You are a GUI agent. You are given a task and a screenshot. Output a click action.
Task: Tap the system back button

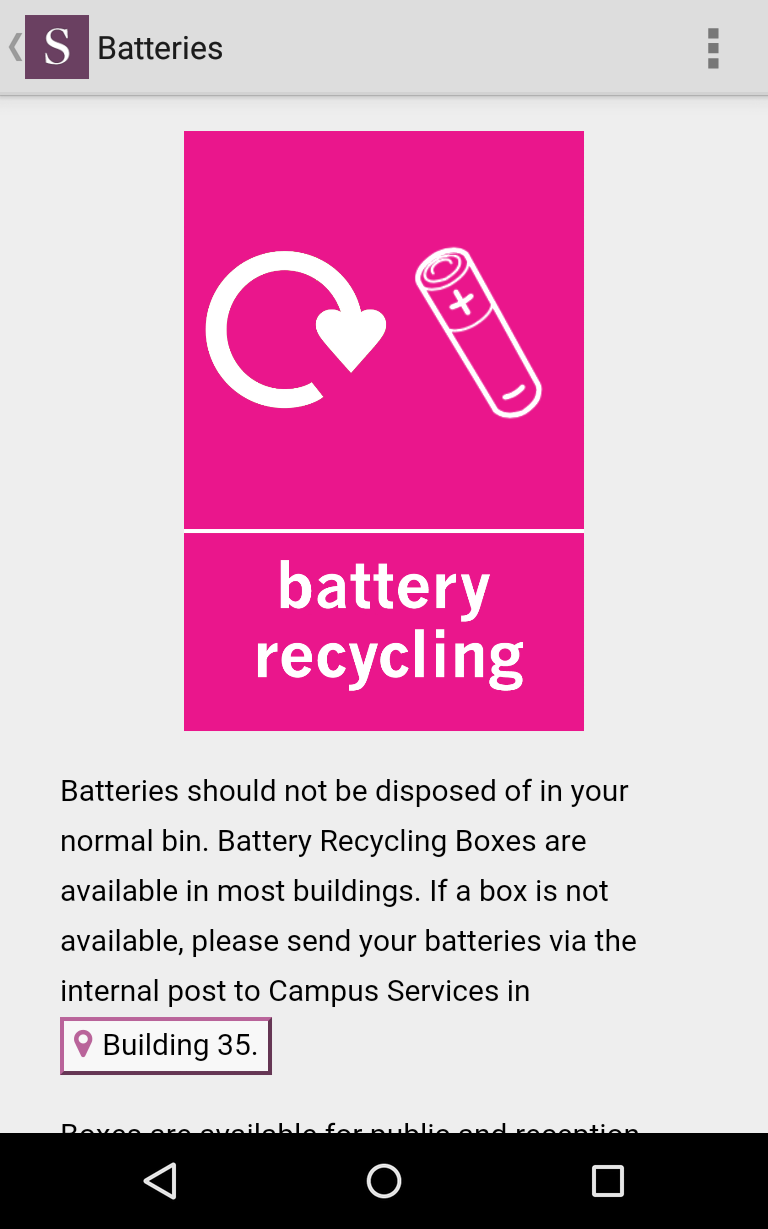pos(160,1181)
